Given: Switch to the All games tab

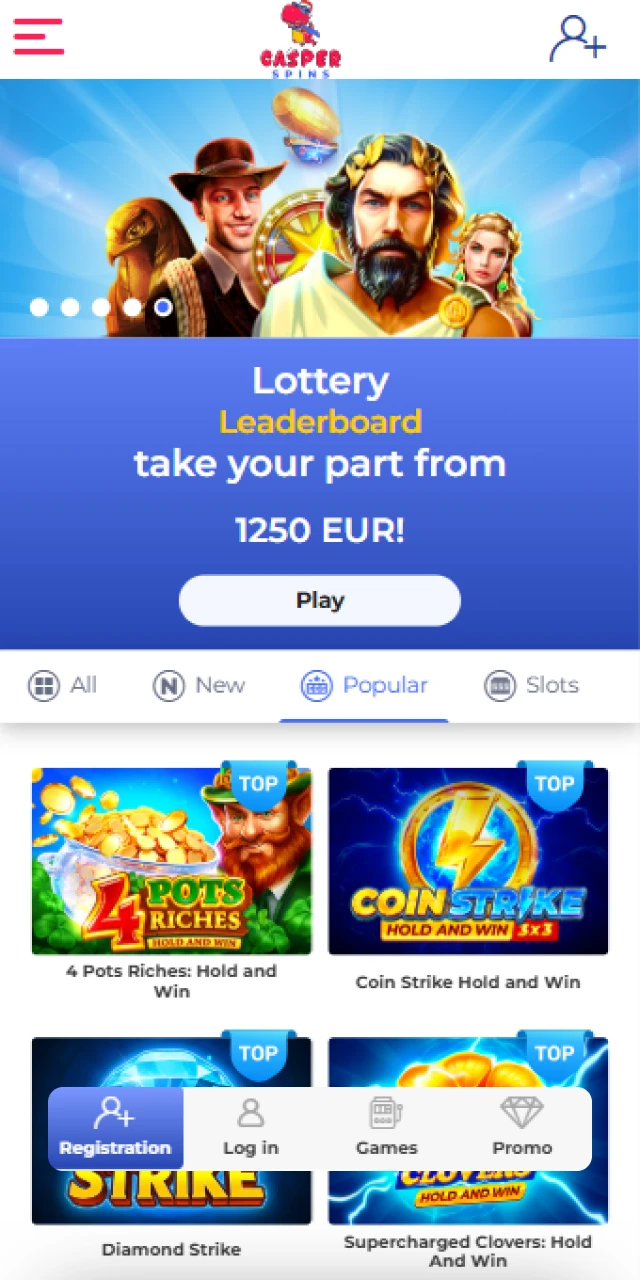Looking at the screenshot, I should point(63,685).
